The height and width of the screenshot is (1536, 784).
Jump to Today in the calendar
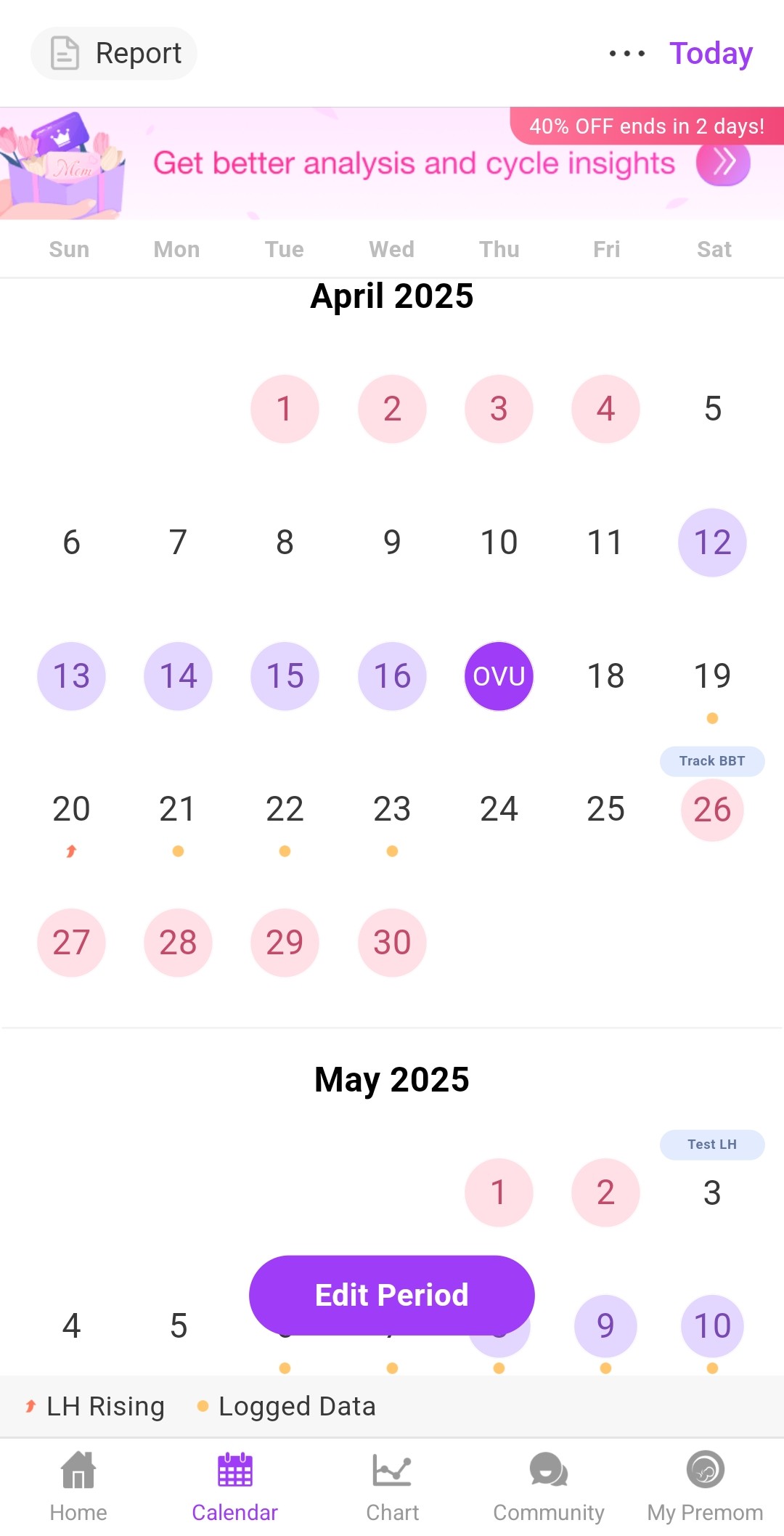pyautogui.click(x=711, y=53)
